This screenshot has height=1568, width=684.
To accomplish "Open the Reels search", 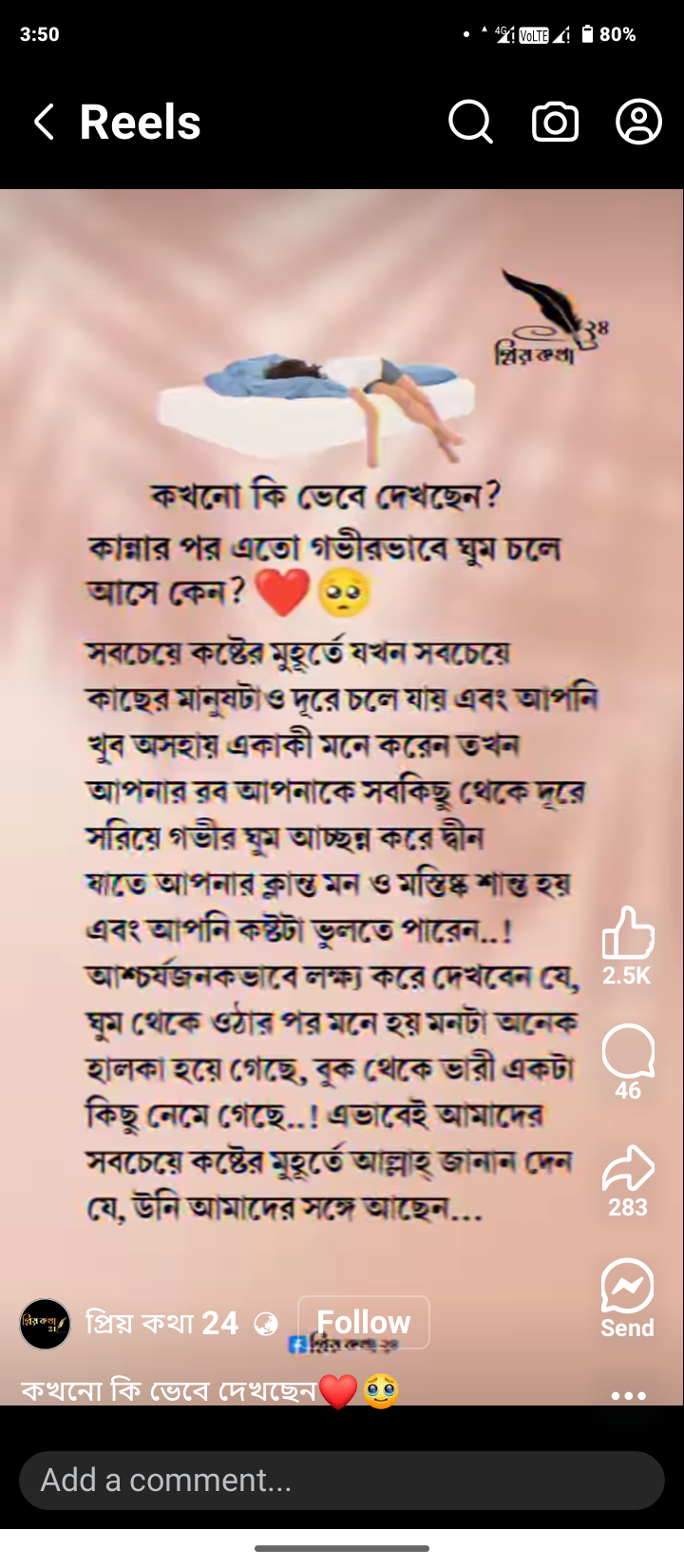I will click(x=470, y=123).
